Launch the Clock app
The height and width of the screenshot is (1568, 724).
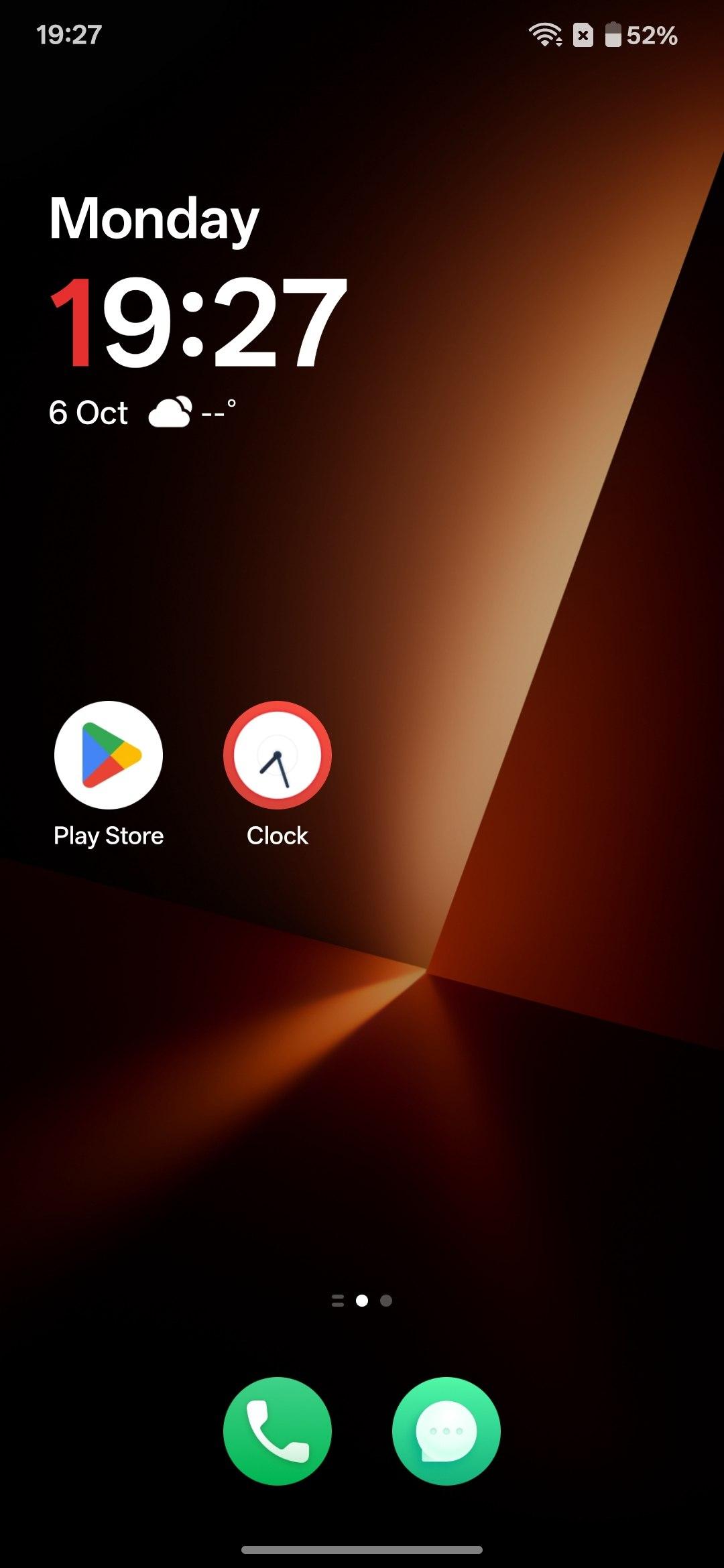pyautogui.click(x=277, y=755)
